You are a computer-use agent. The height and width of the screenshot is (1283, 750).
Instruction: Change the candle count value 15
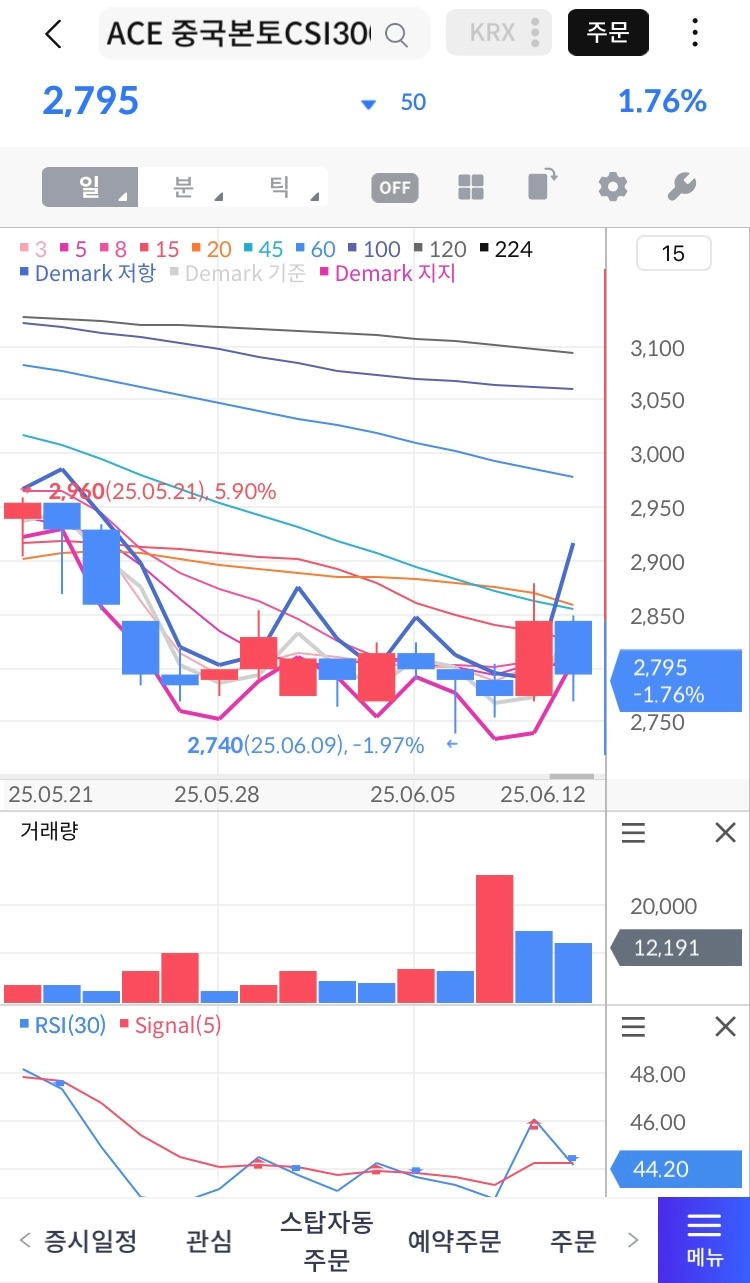(673, 254)
